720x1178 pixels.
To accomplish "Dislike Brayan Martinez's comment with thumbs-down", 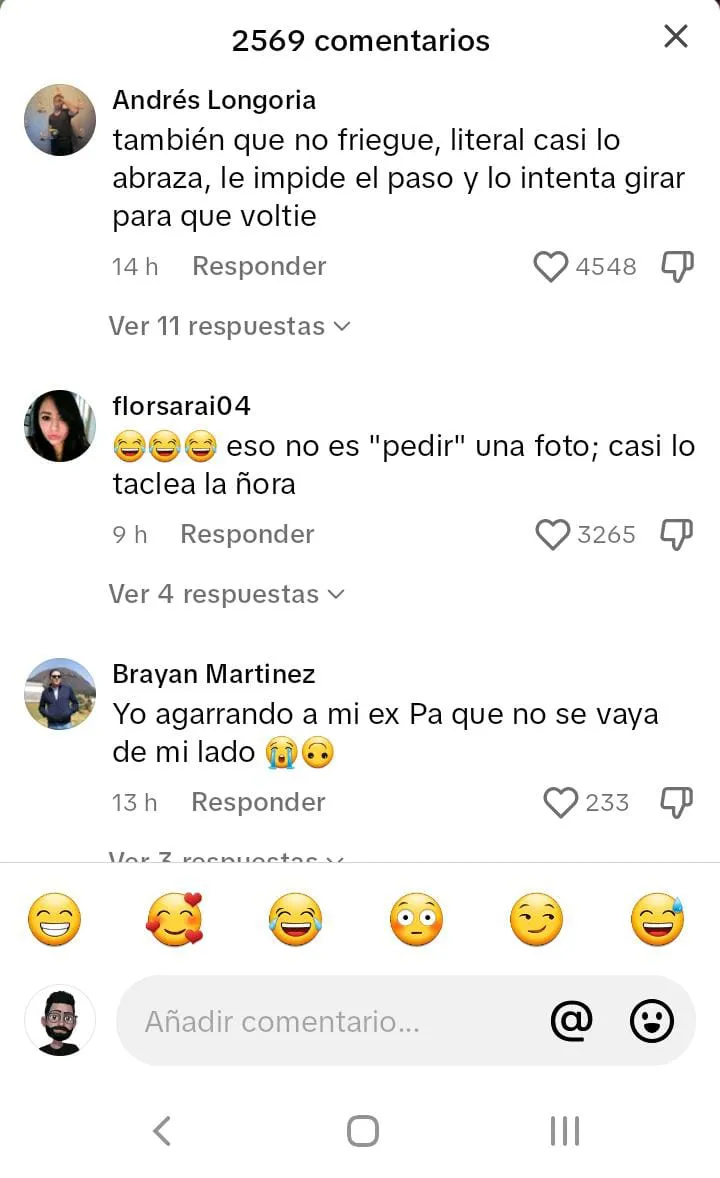I will tap(676, 802).
